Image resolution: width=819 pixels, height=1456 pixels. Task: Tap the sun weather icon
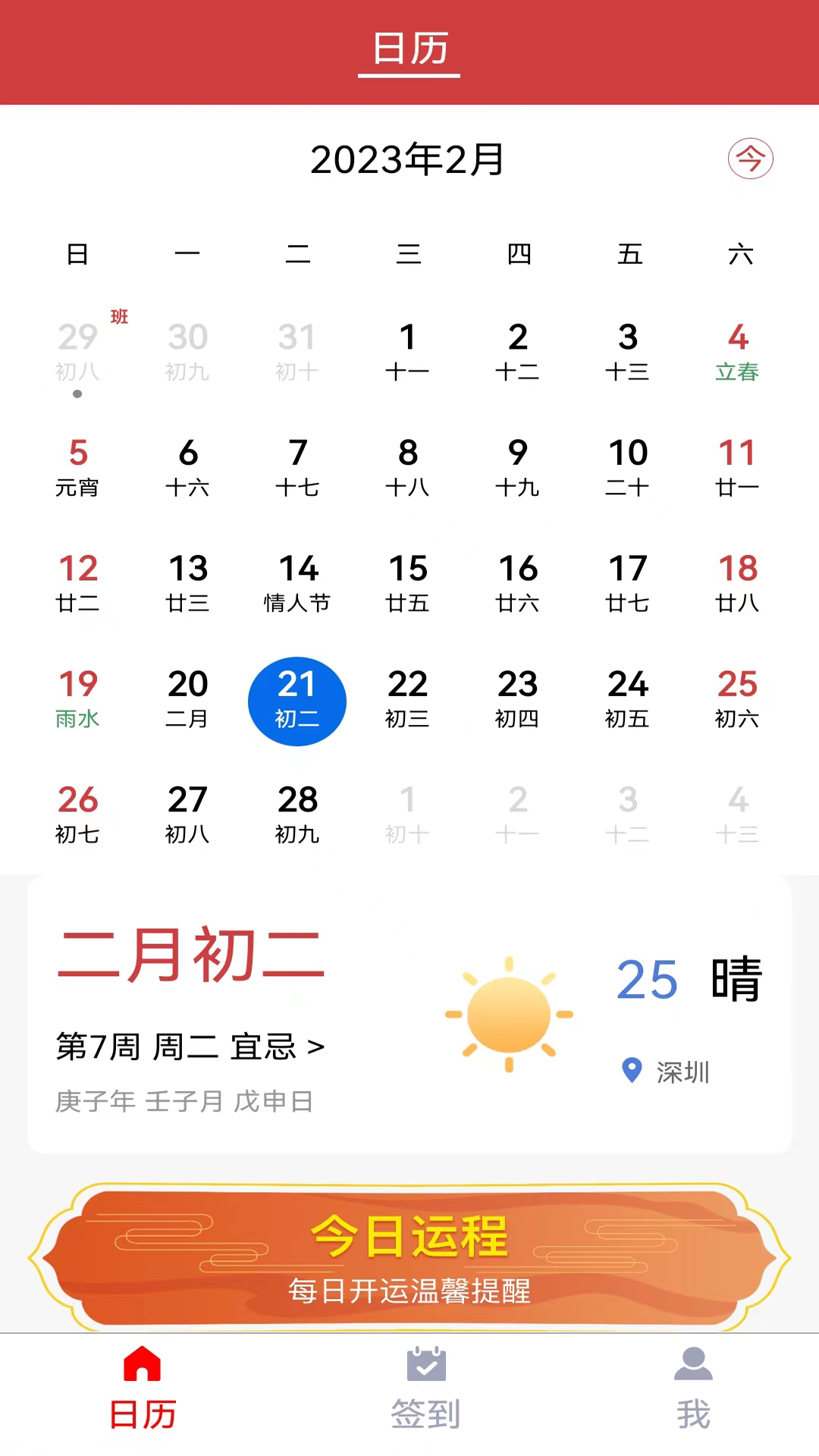tap(508, 1014)
